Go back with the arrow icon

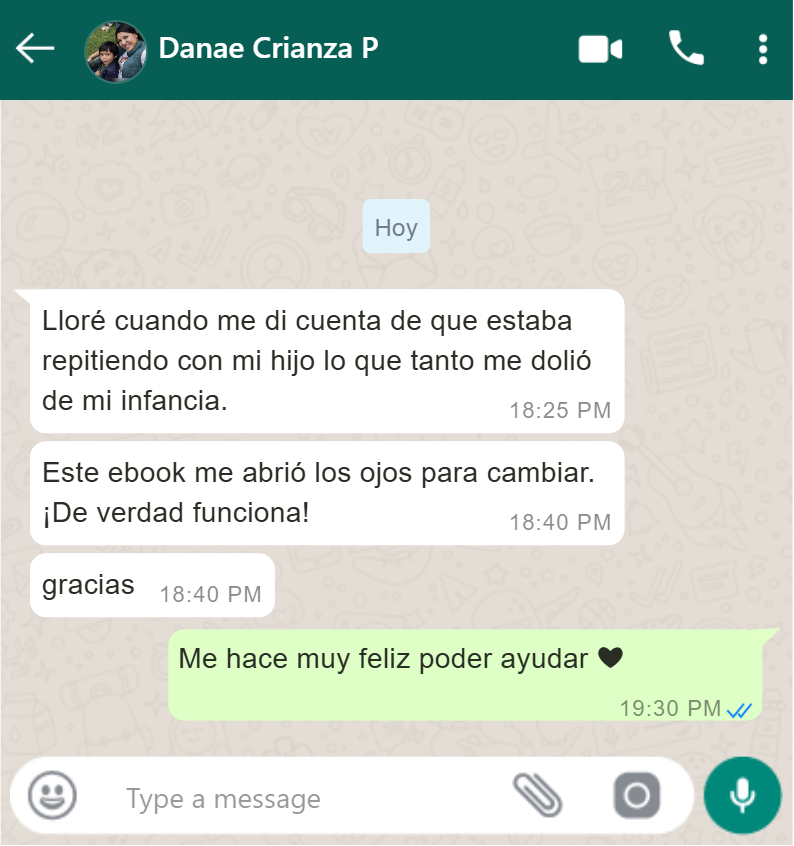point(35,48)
